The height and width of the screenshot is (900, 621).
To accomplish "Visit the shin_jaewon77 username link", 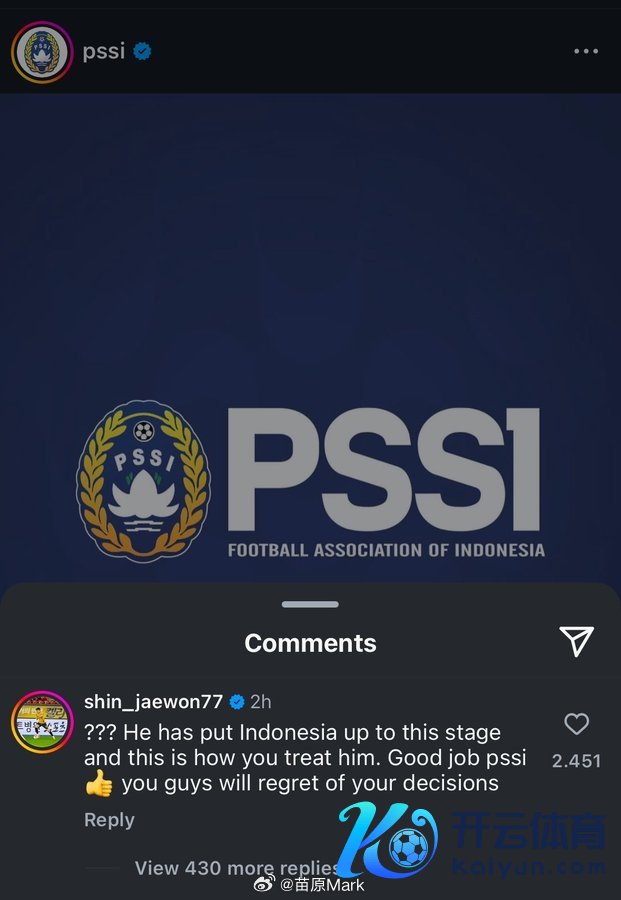I will (153, 702).
